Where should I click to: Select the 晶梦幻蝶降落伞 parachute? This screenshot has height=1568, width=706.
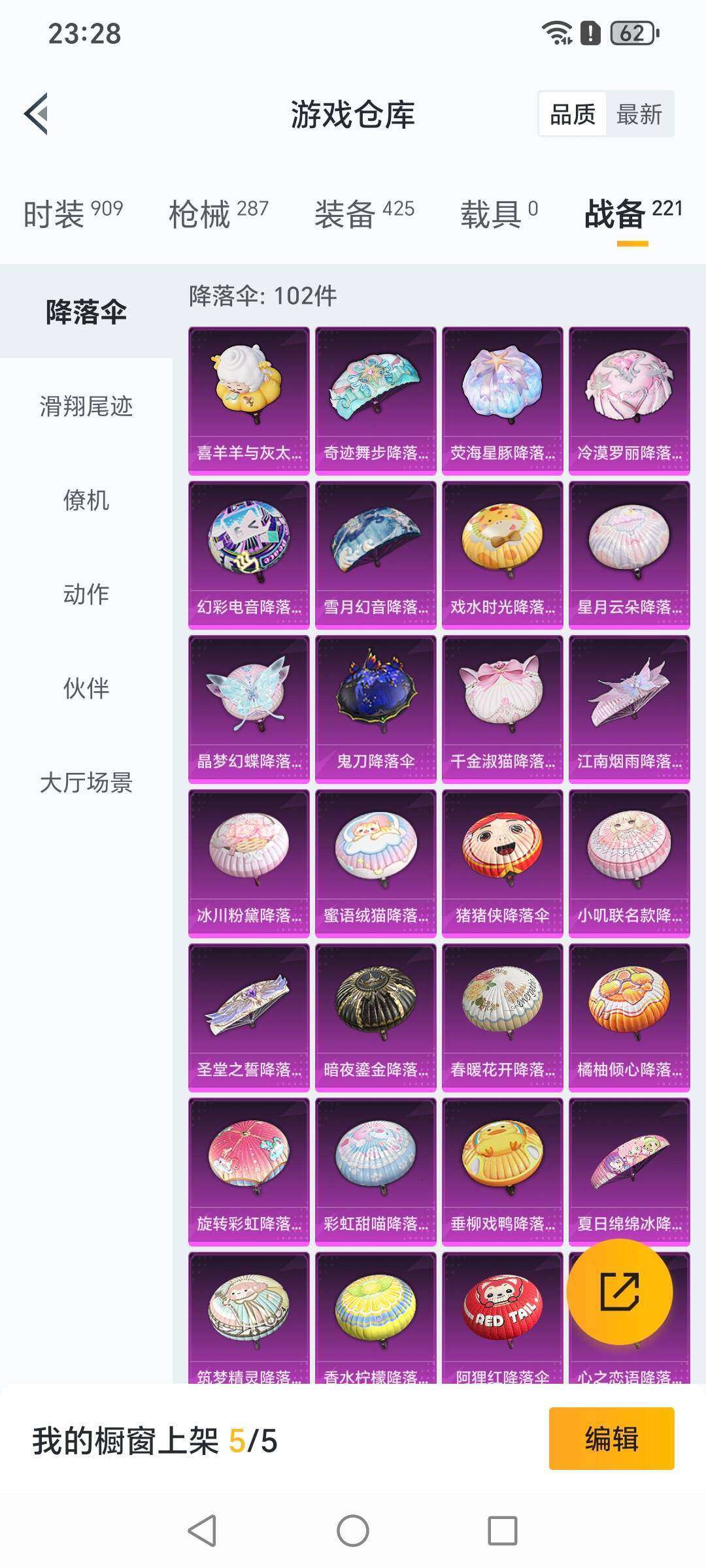click(247, 704)
